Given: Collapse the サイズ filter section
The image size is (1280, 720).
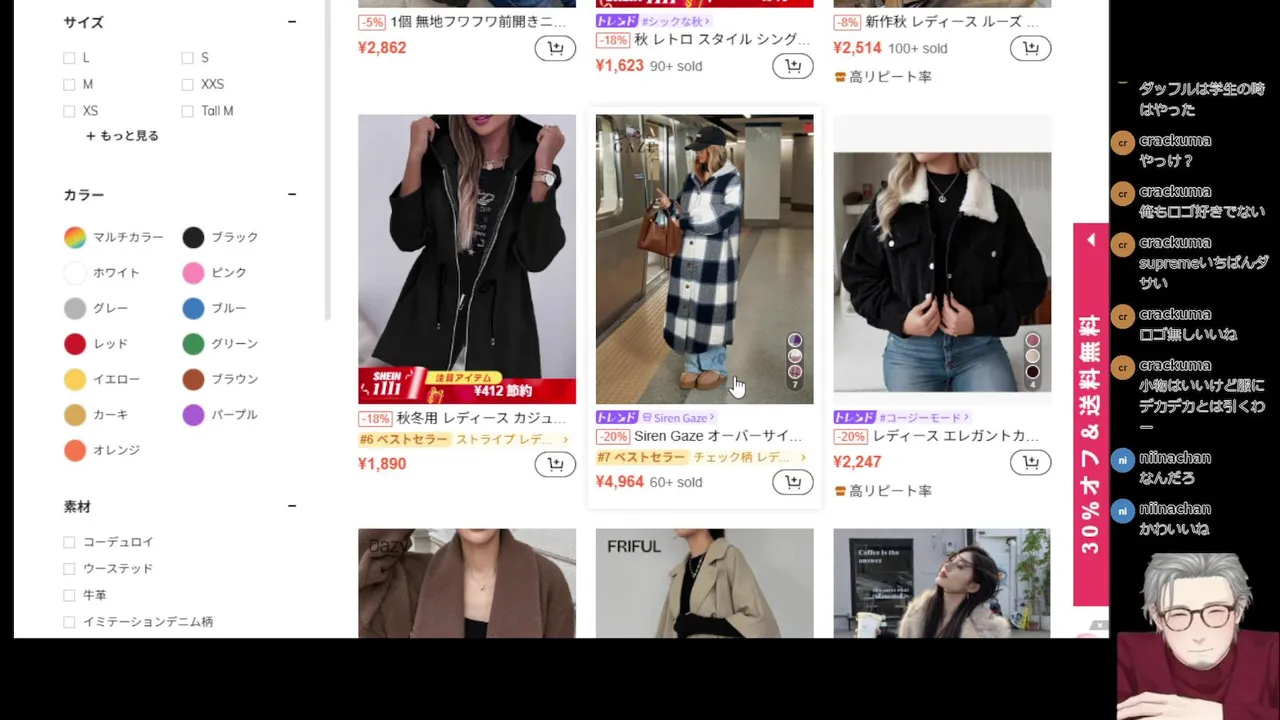Looking at the screenshot, I should [292, 22].
